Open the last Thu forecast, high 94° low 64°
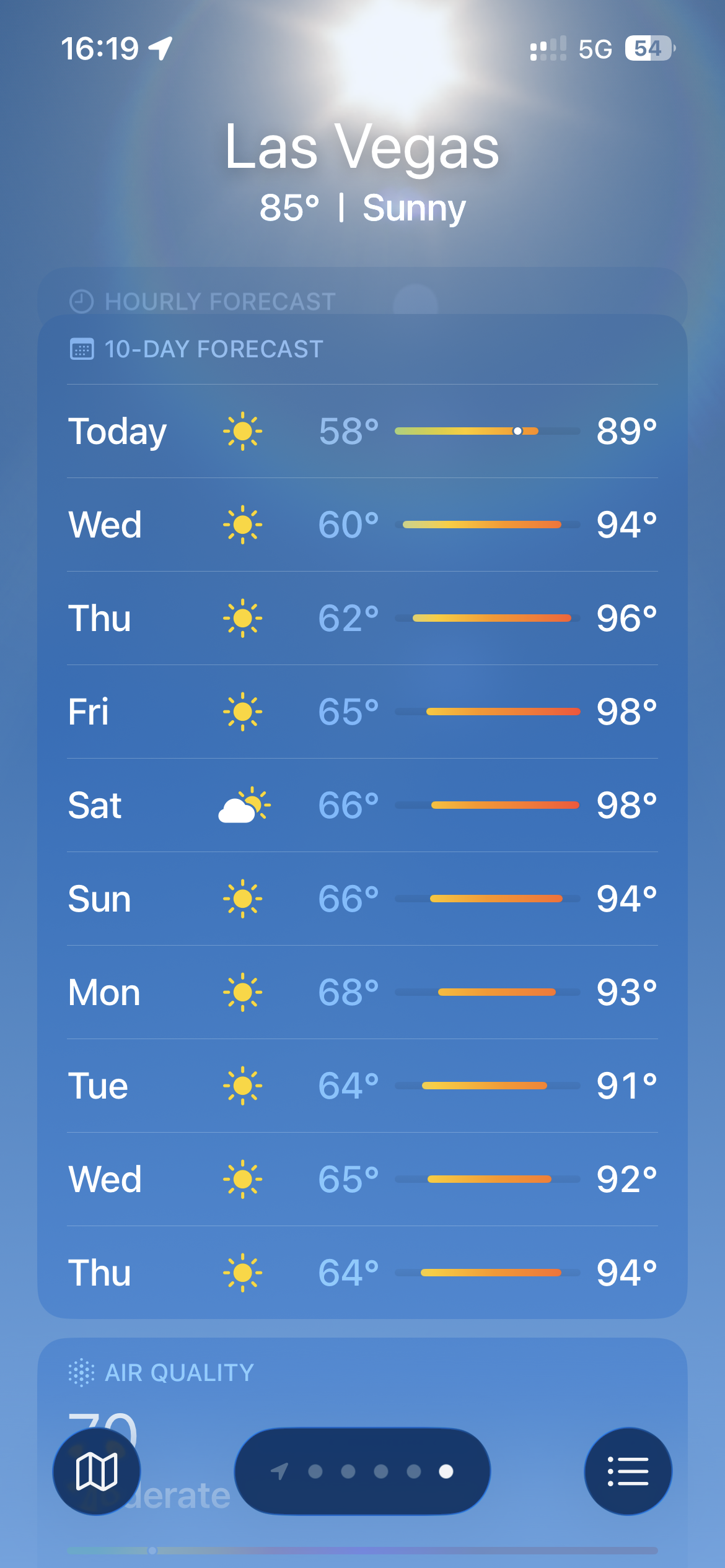This screenshot has width=725, height=1568. pos(362,1273)
